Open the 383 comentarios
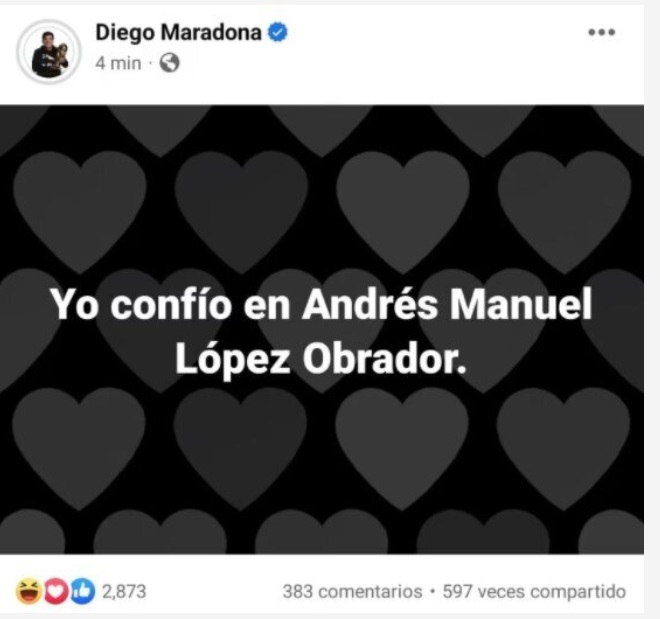Image resolution: width=660 pixels, height=619 pixels. pyautogui.click(x=352, y=591)
